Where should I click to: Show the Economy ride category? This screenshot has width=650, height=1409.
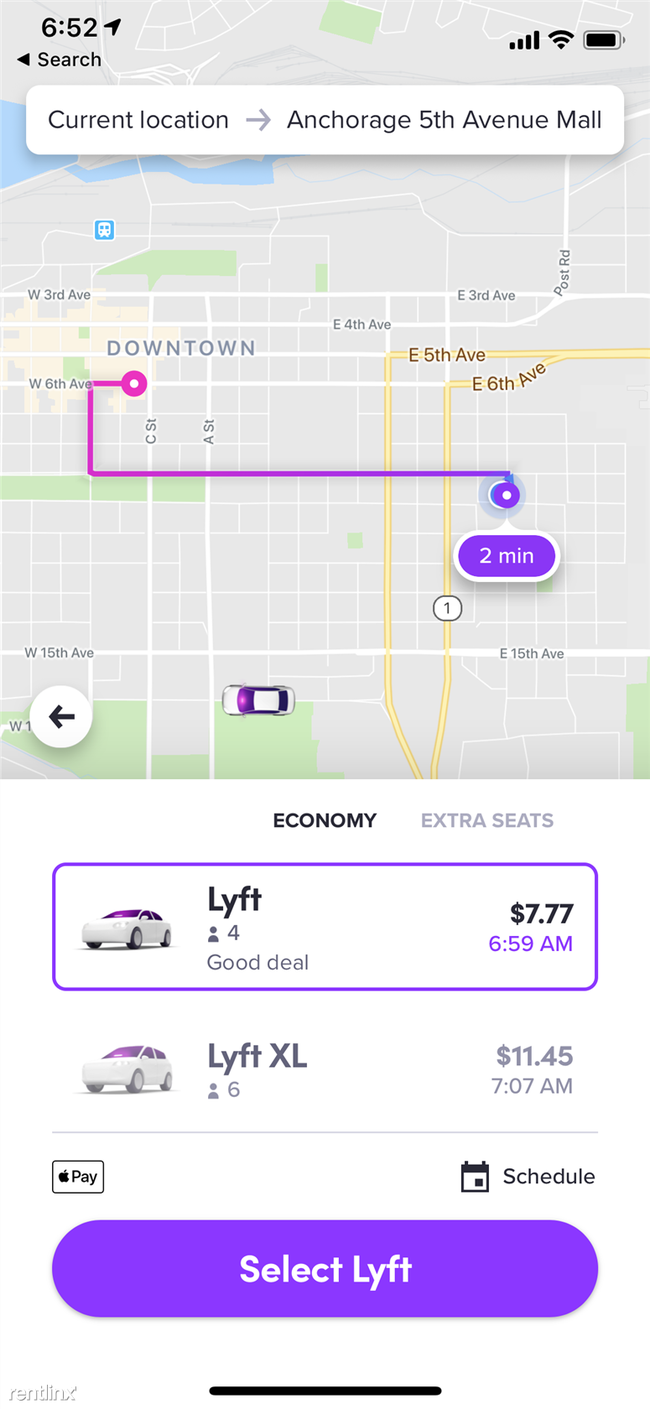pos(324,821)
